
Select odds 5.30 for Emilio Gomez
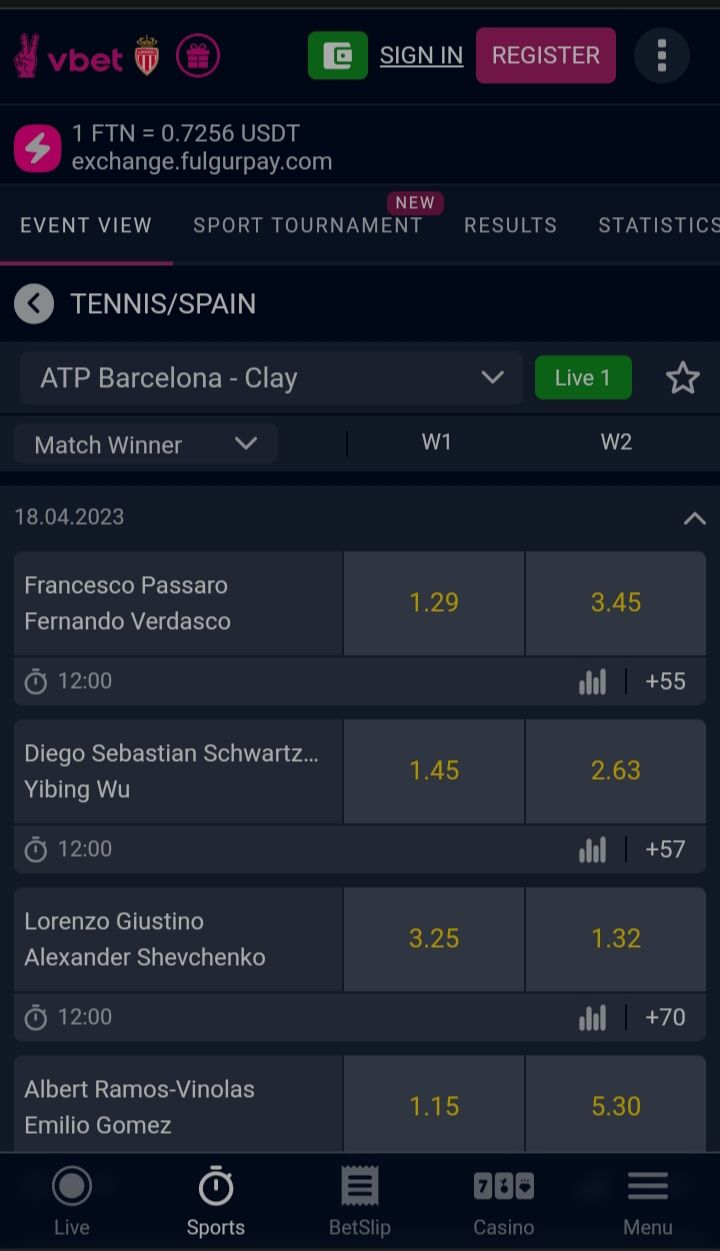(x=616, y=1106)
